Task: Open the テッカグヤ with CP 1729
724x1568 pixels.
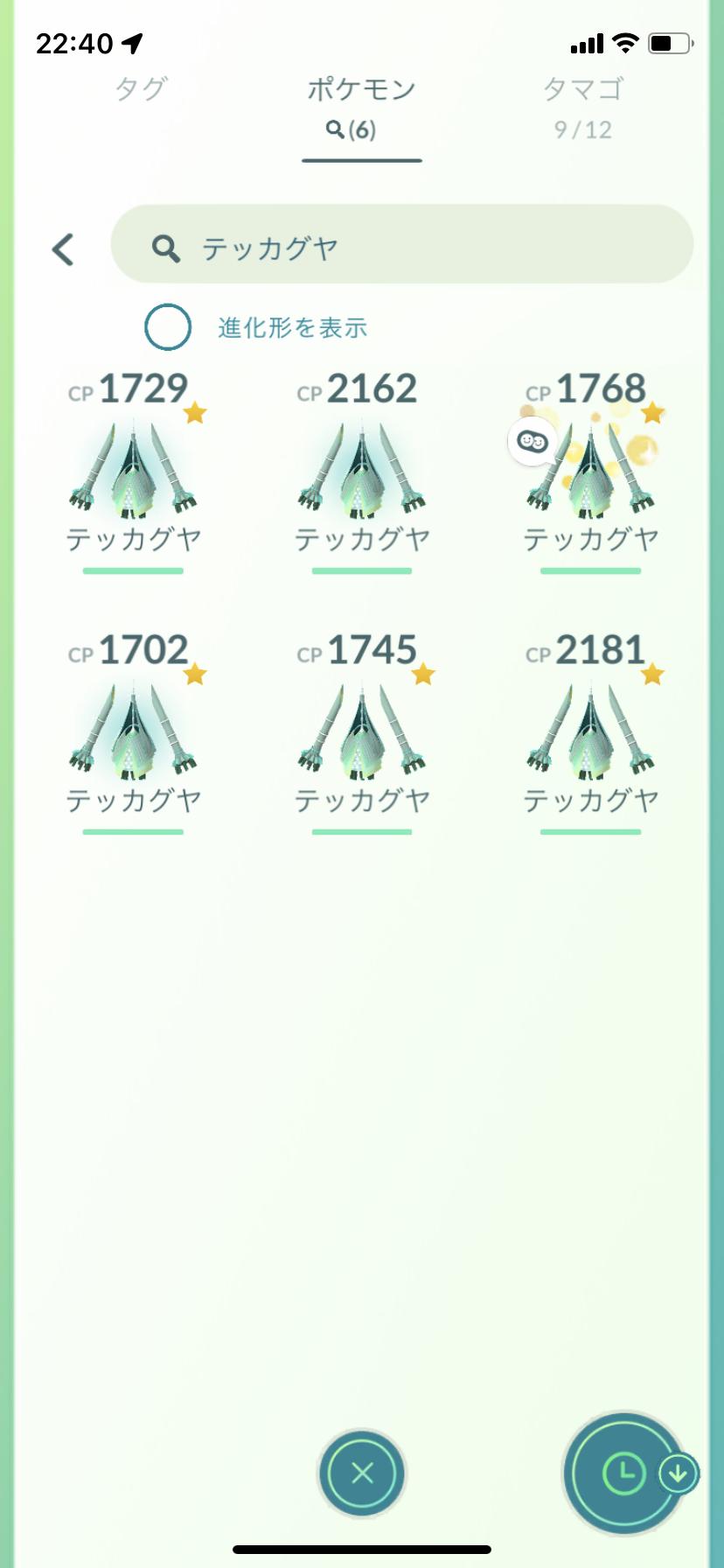Action: pyautogui.click(x=134, y=472)
